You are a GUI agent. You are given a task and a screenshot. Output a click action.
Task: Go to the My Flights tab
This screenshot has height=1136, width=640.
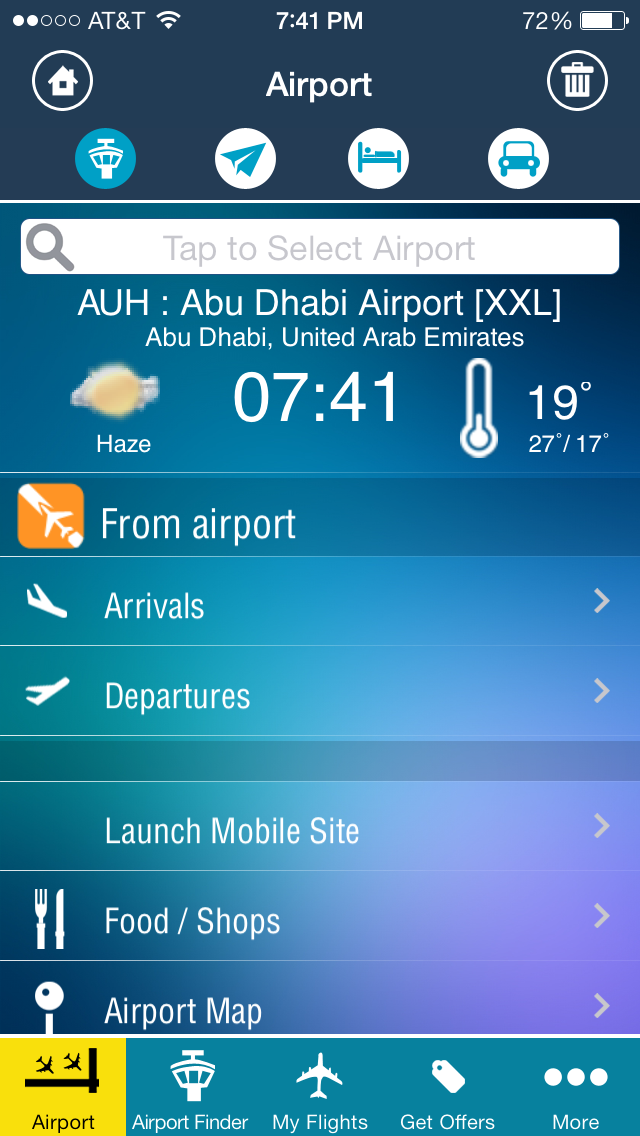pyautogui.click(x=320, y=1088)
